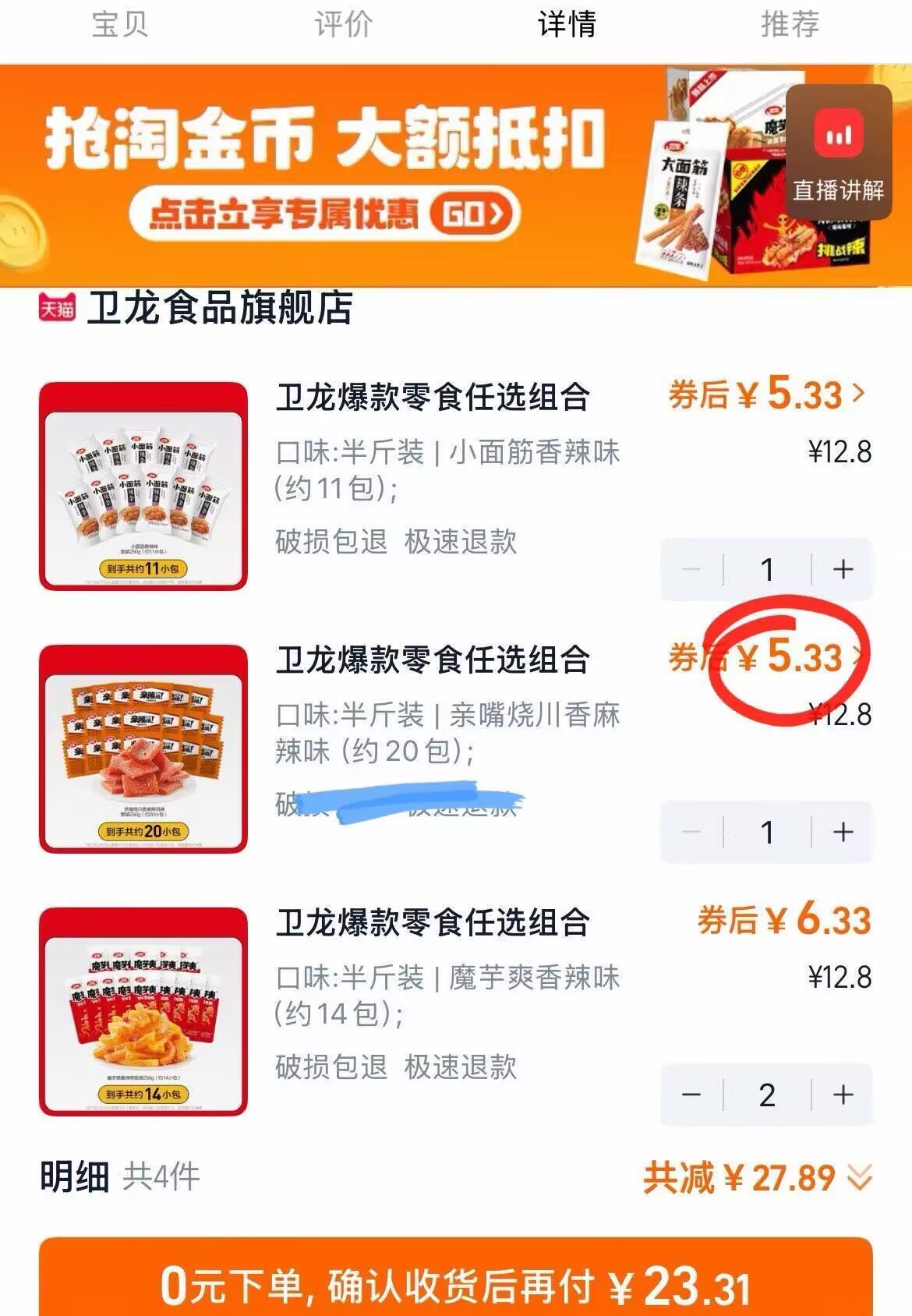Switch to the 推荐 recommendations tab
The height and width of the screenshot is (1316, 912).
[790, 25]
